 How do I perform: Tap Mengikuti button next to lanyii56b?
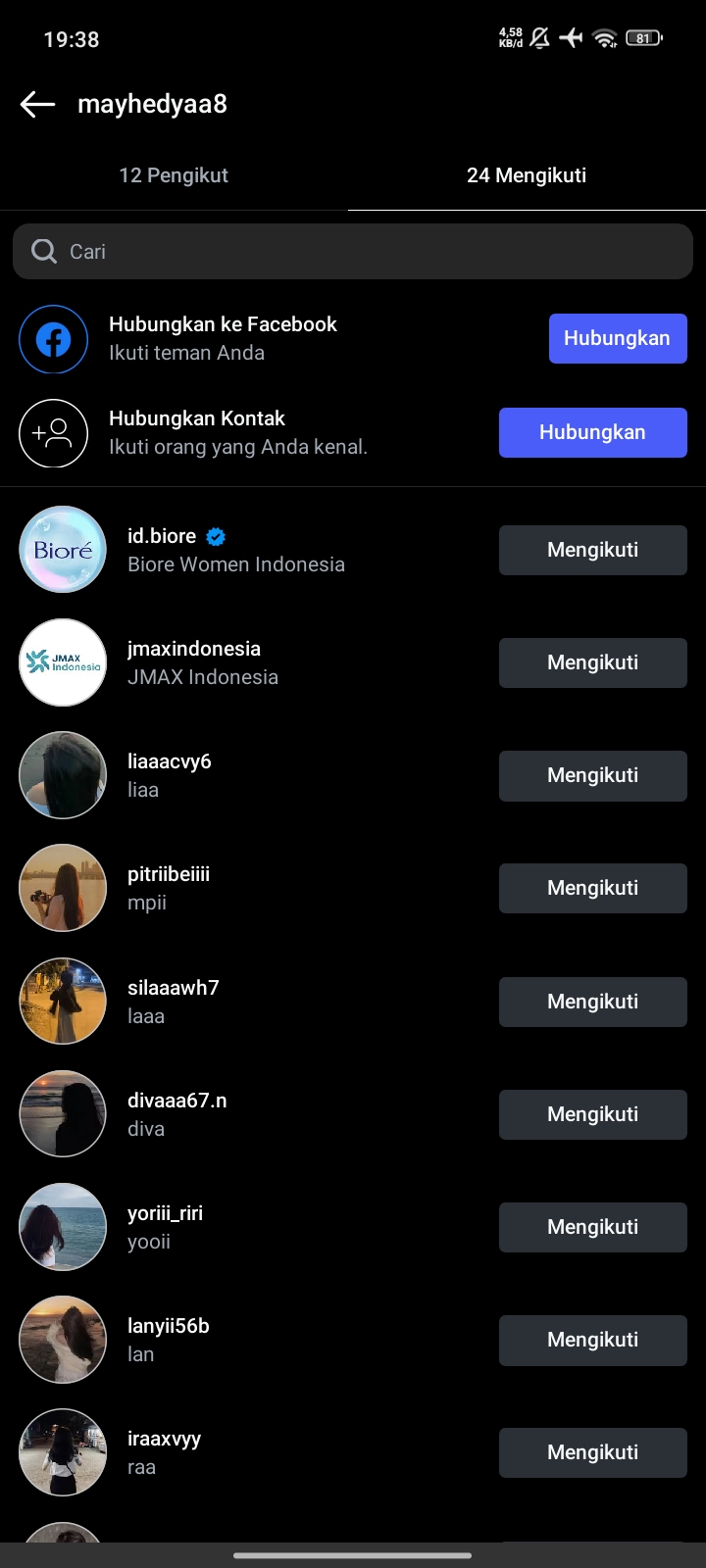click(x=592, y=1340)
